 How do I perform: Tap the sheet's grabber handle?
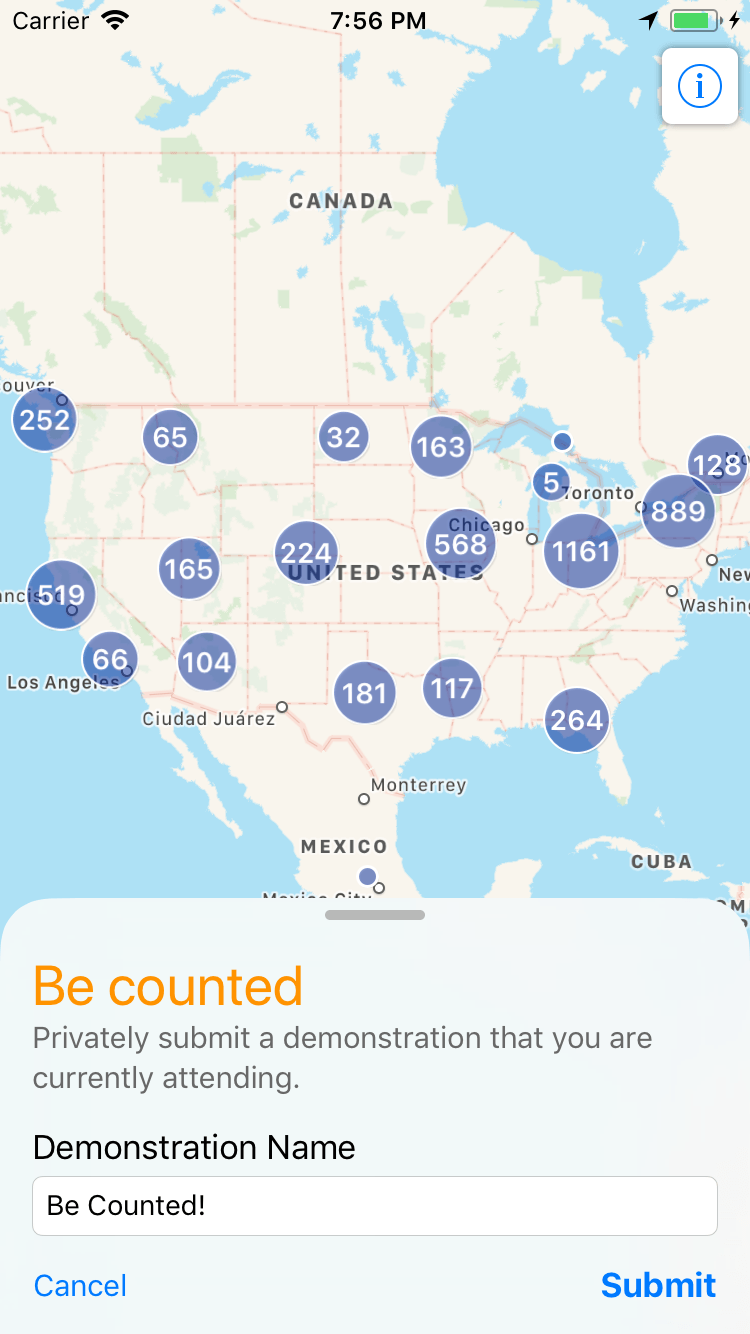point(375,915)
